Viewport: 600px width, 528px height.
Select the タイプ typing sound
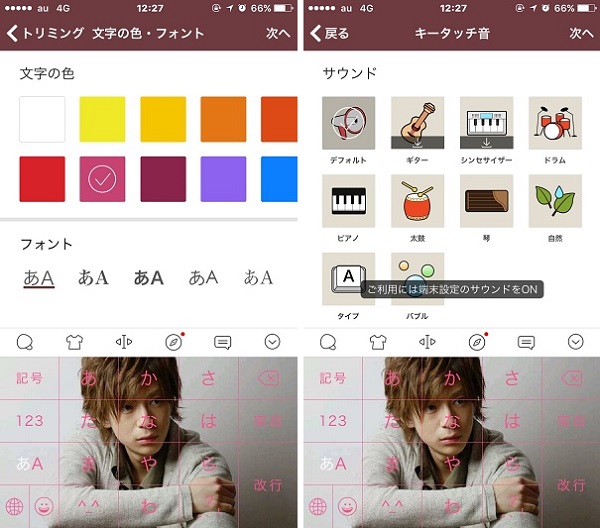click(x=348, y=278)
